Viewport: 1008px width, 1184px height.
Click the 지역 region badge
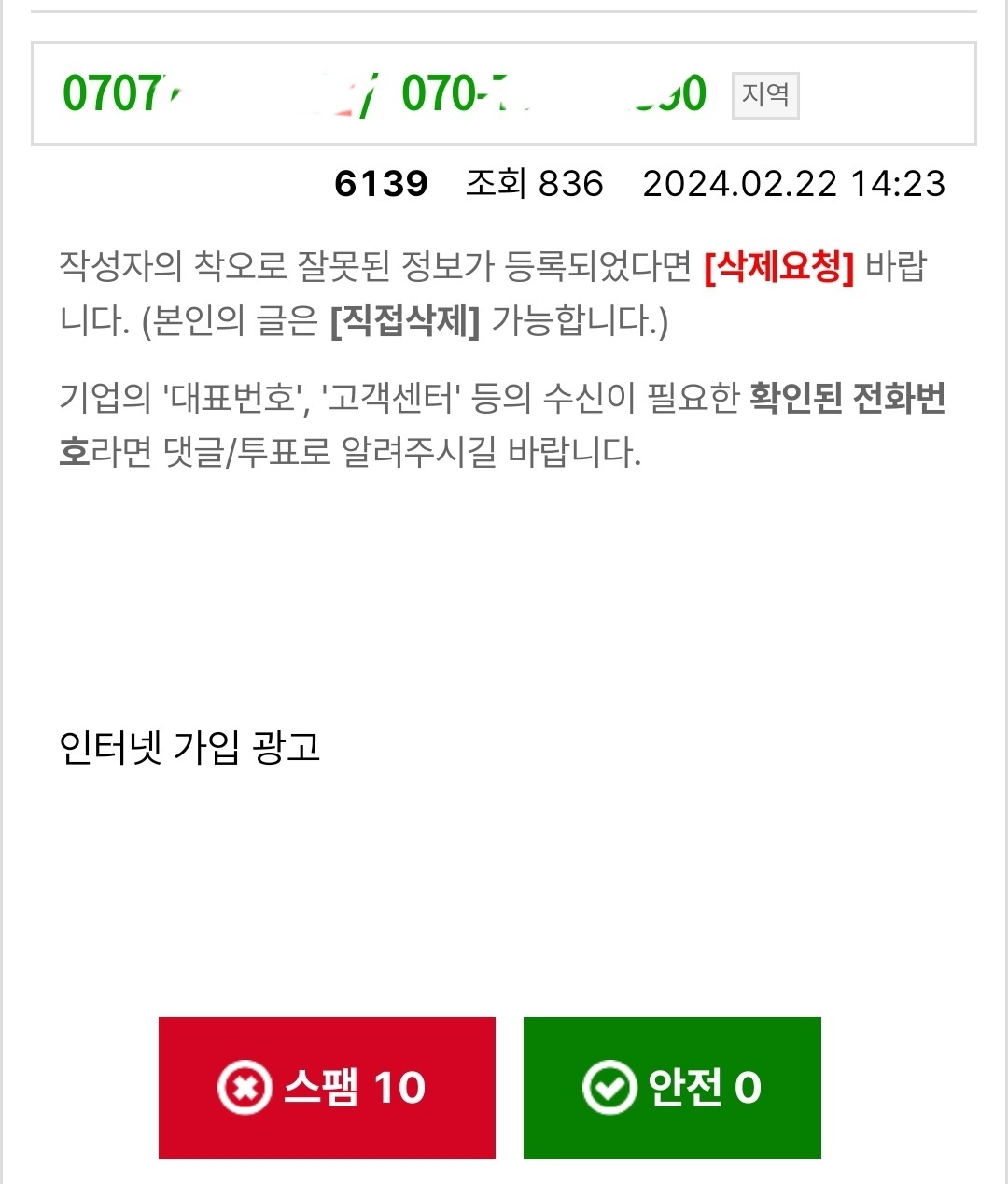point(765,96)
